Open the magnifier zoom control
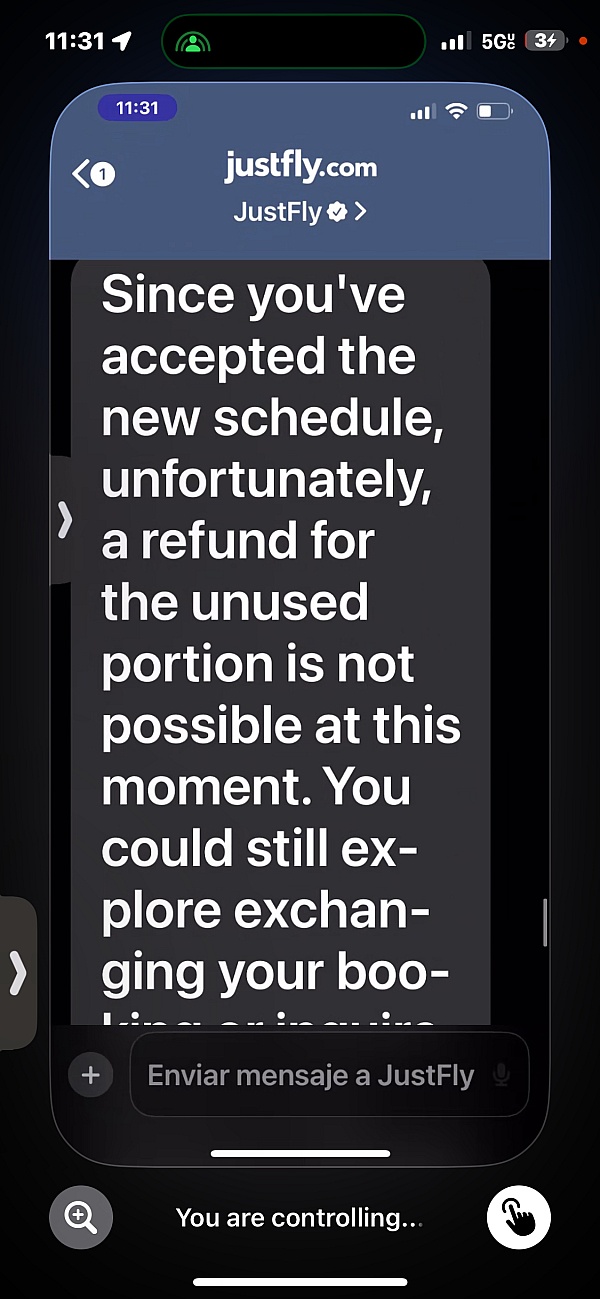 click(81, 1216)
